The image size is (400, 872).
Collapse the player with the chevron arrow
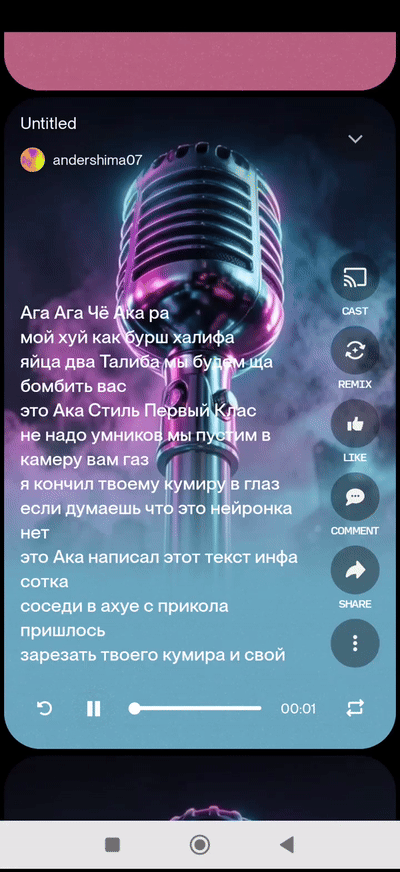(355, 139)
